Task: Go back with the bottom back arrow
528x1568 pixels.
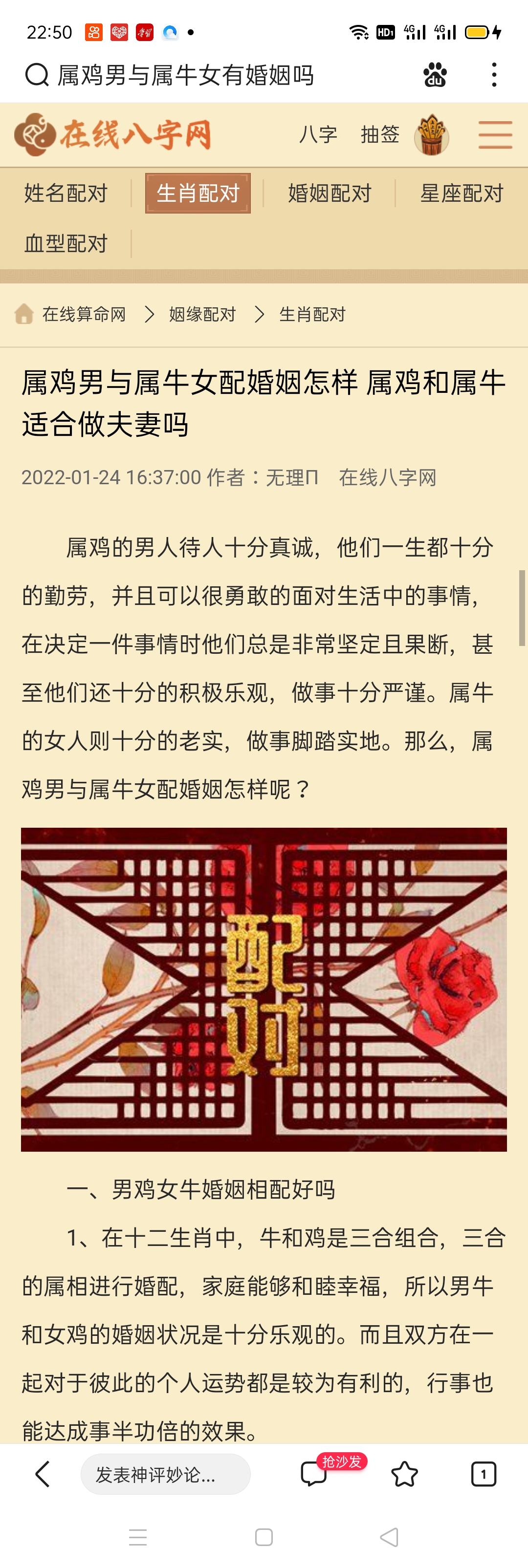Action: (x=43, y=1474)
